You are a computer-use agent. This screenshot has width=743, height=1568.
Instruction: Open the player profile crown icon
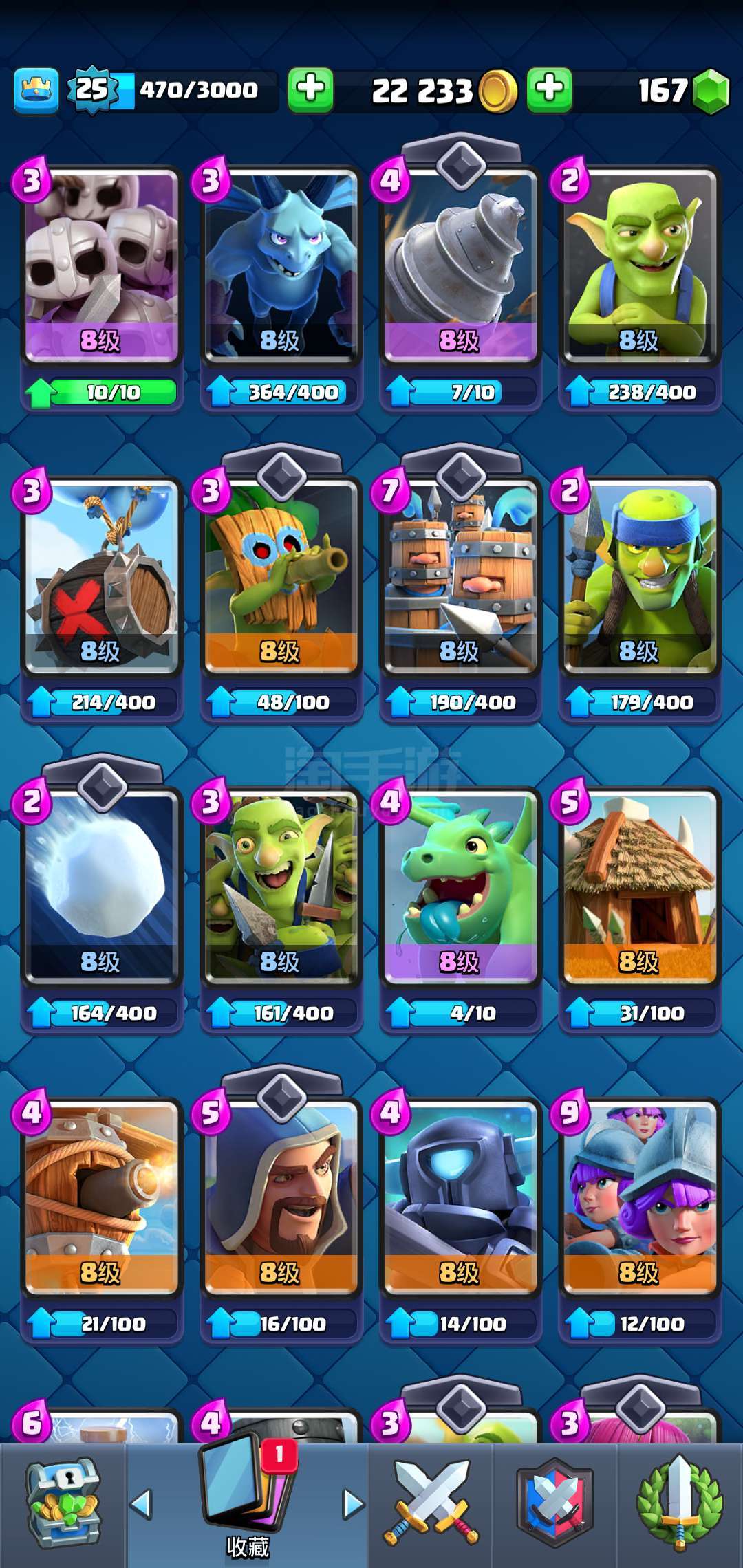(36, 91)
